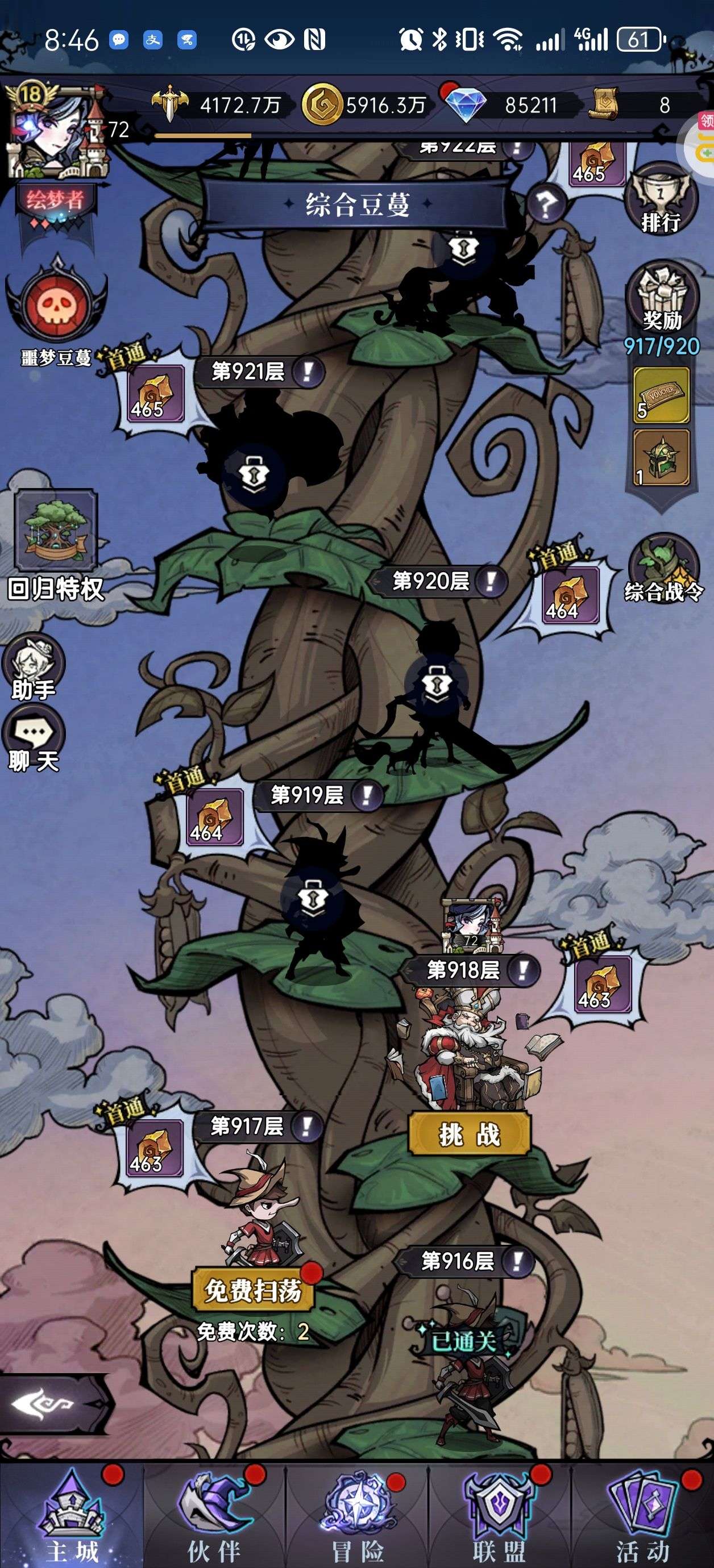The height and width of the screenshot is (1568, 714).
Task: Use 免费扫荡 on floor 917
Action: click(x=253, y=1289)
